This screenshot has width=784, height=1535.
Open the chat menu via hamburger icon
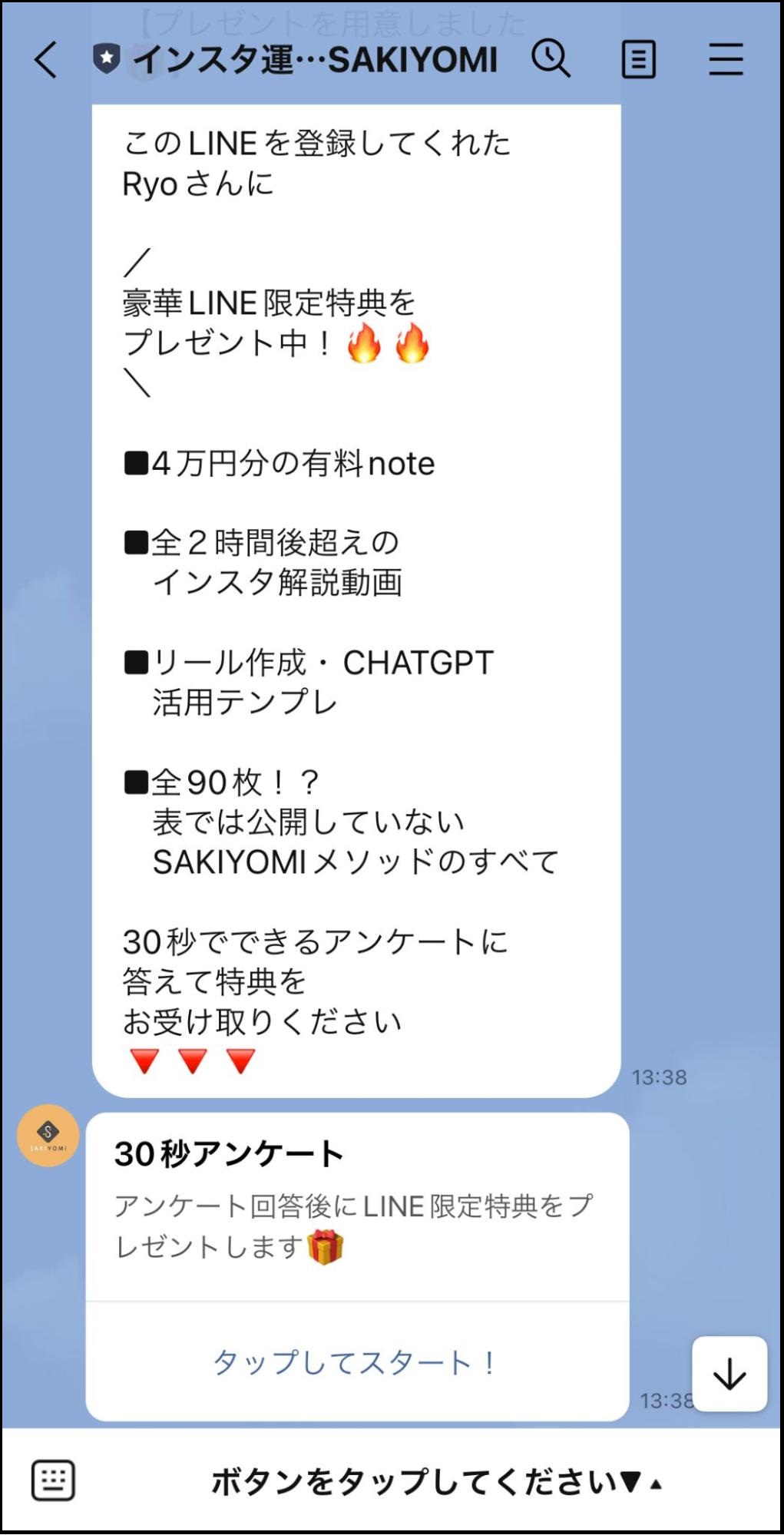[724, 59]
